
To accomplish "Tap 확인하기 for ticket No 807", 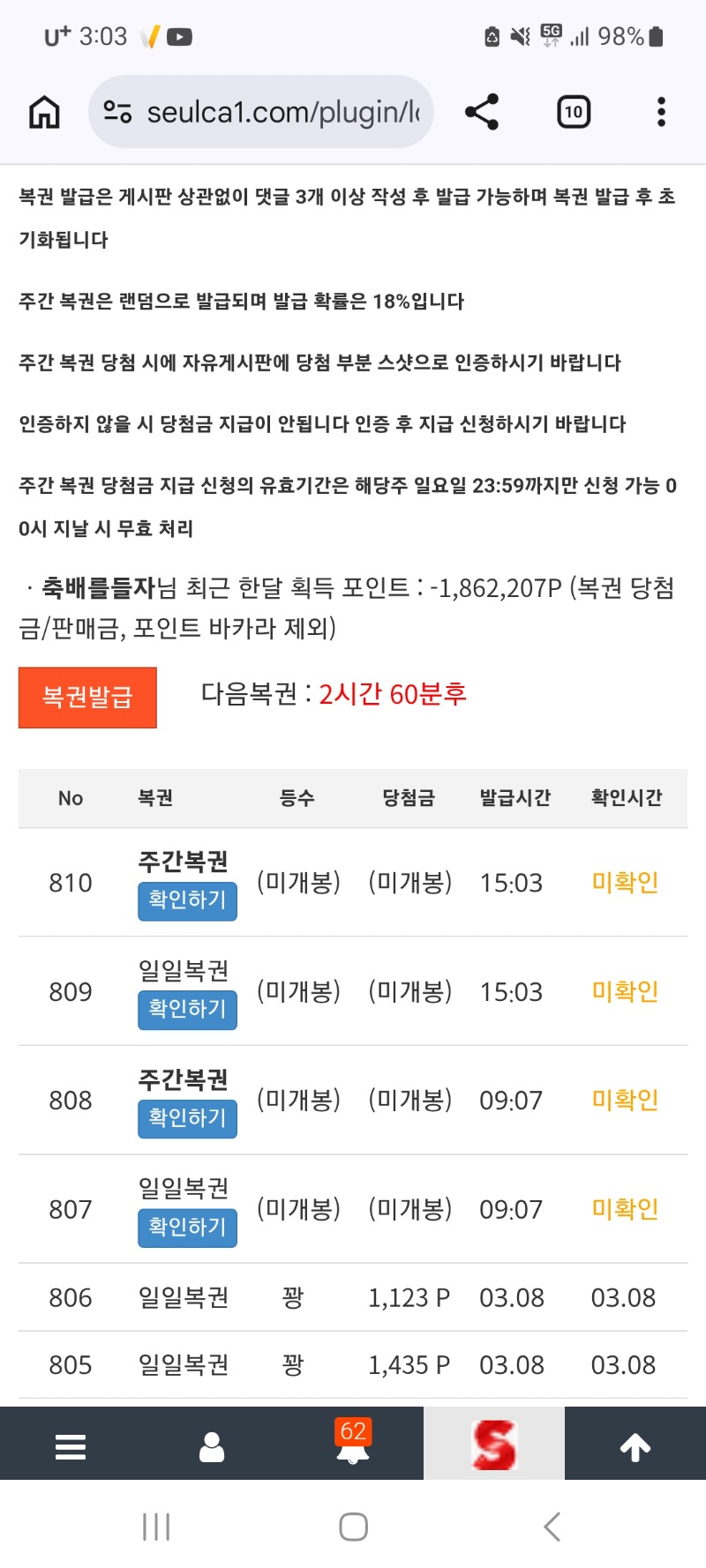I will coord(187,1228).
